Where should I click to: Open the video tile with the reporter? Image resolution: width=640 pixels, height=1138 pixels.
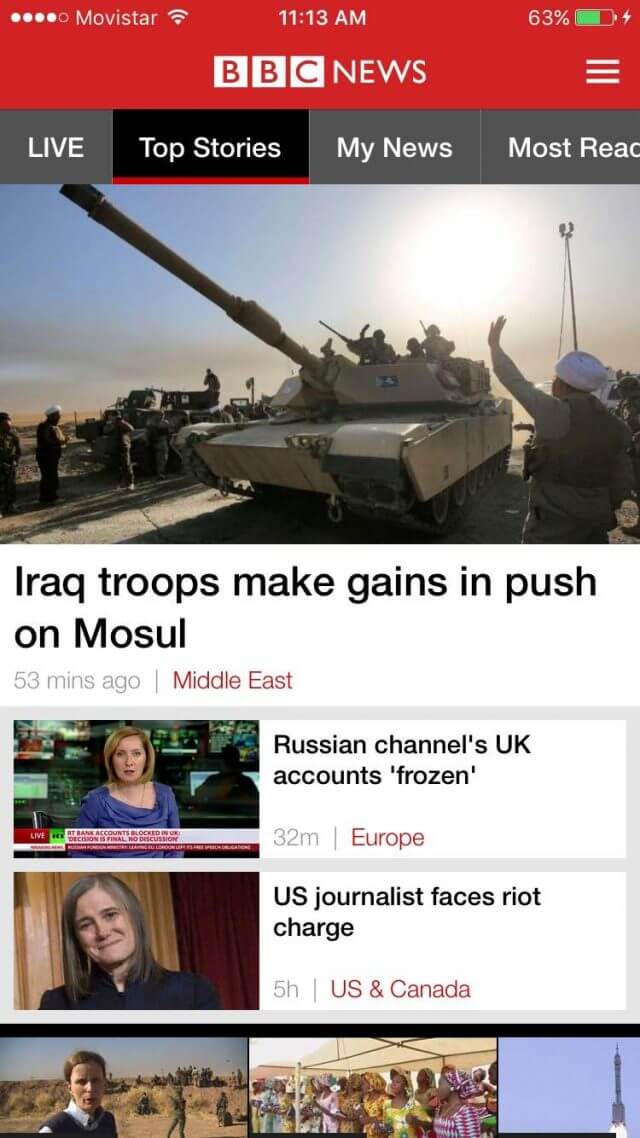[123, 1087]
